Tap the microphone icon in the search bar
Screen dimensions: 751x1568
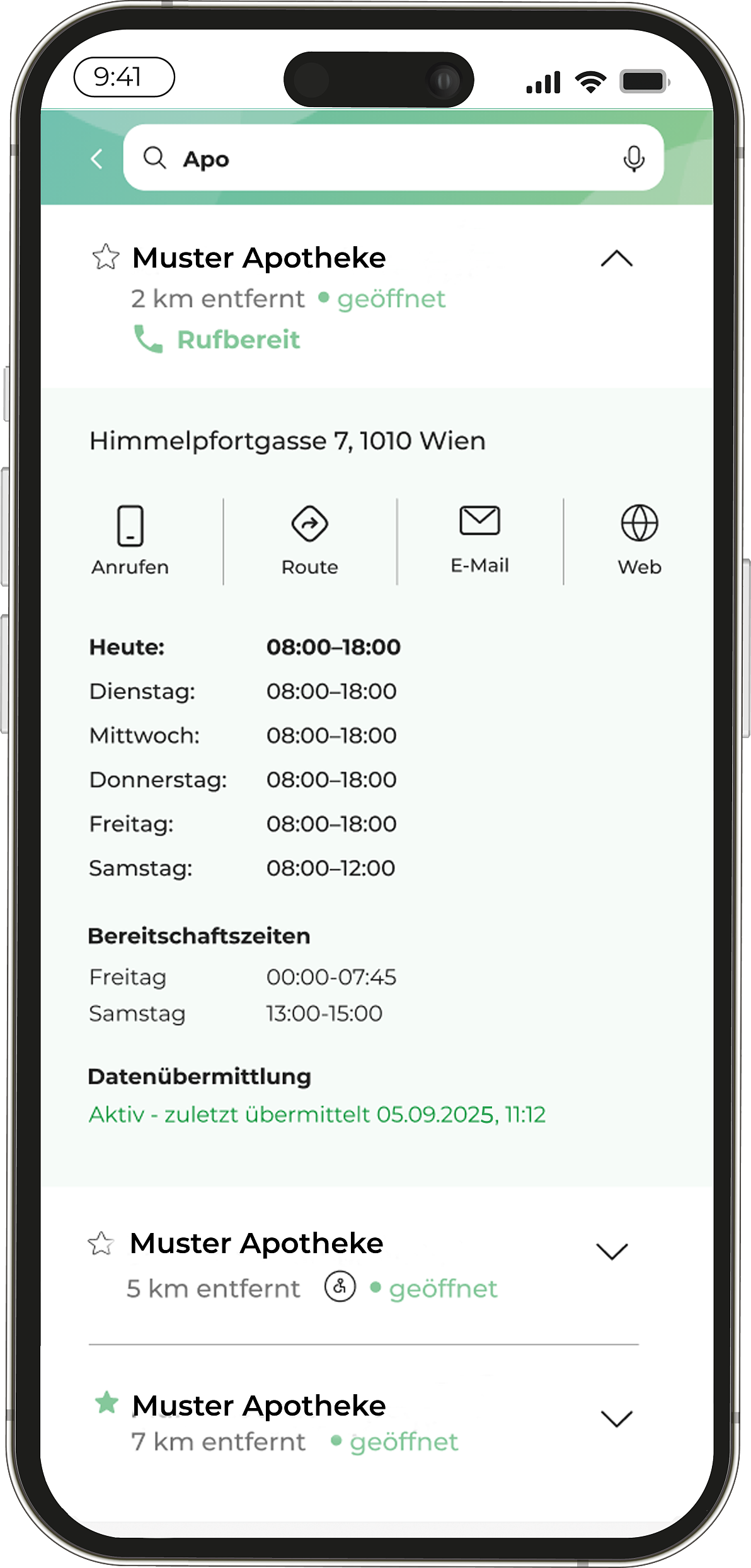point(634,158)
